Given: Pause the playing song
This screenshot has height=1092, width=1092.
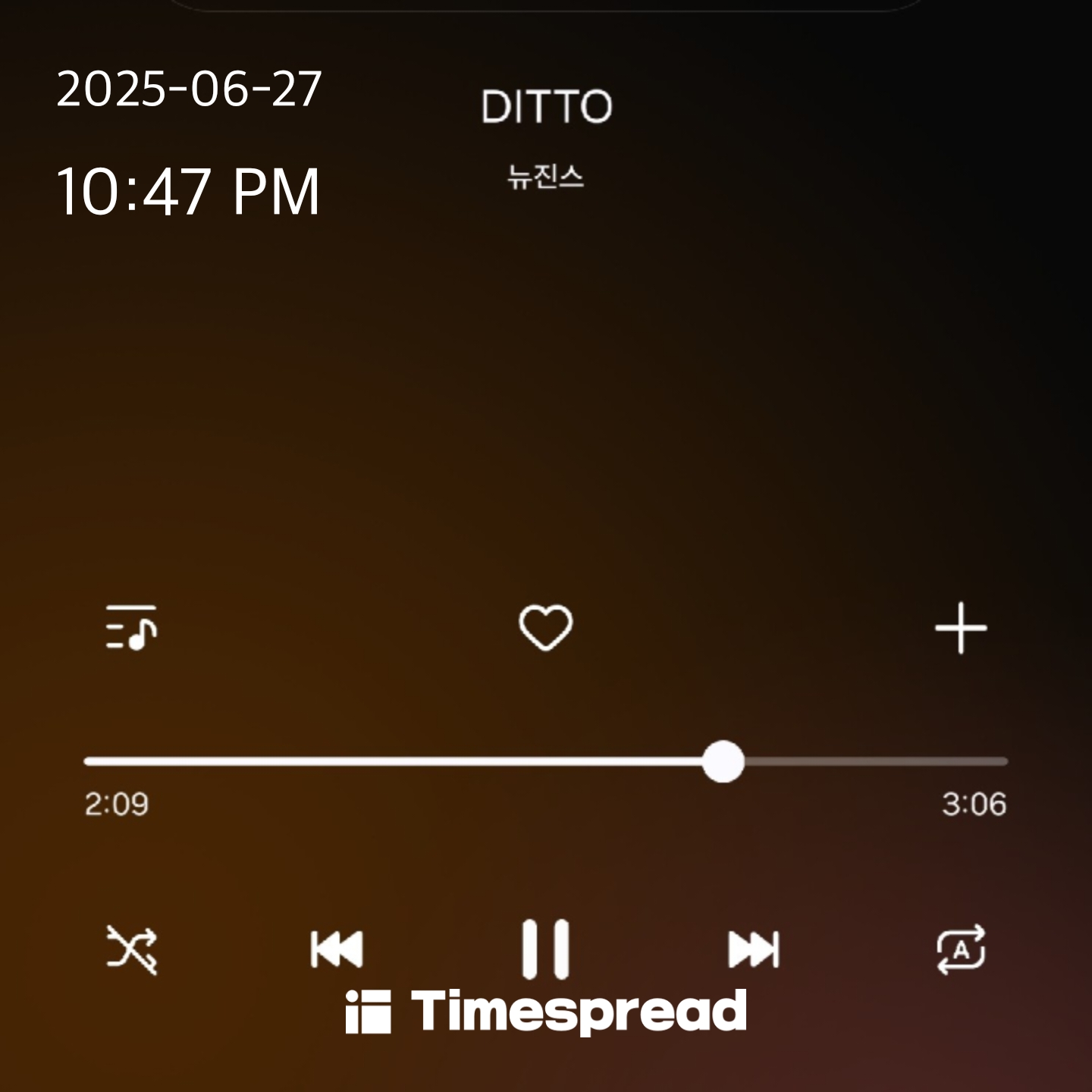Looking at the screenshot, I should (545, 949).
